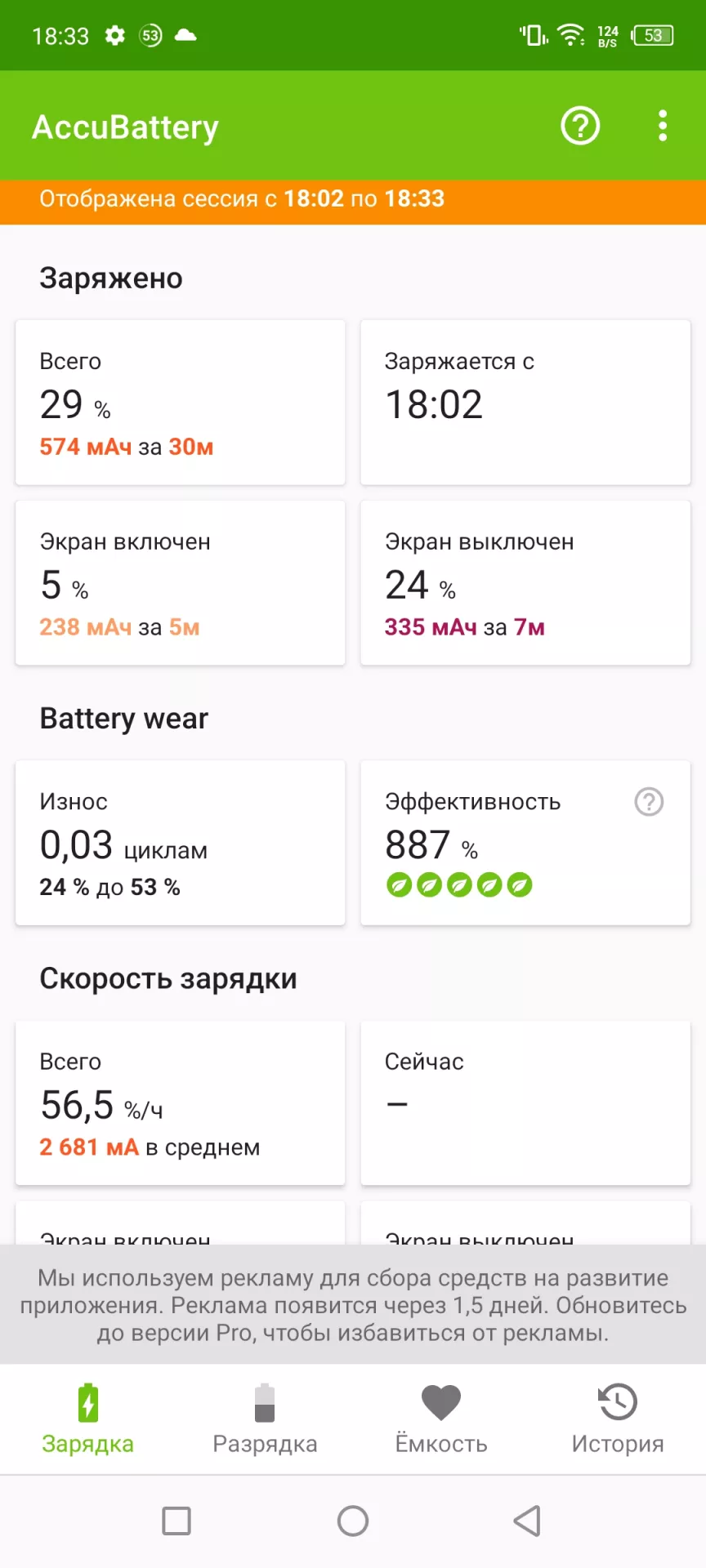Open the three-dot overflow menu

point(663,126)
